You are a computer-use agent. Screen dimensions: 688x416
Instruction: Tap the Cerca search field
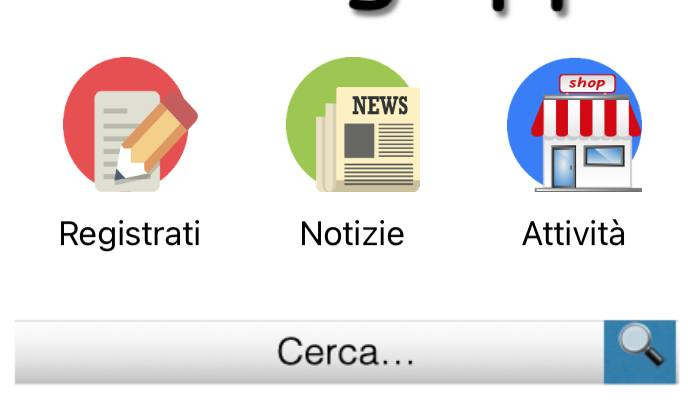click(310, 352)
